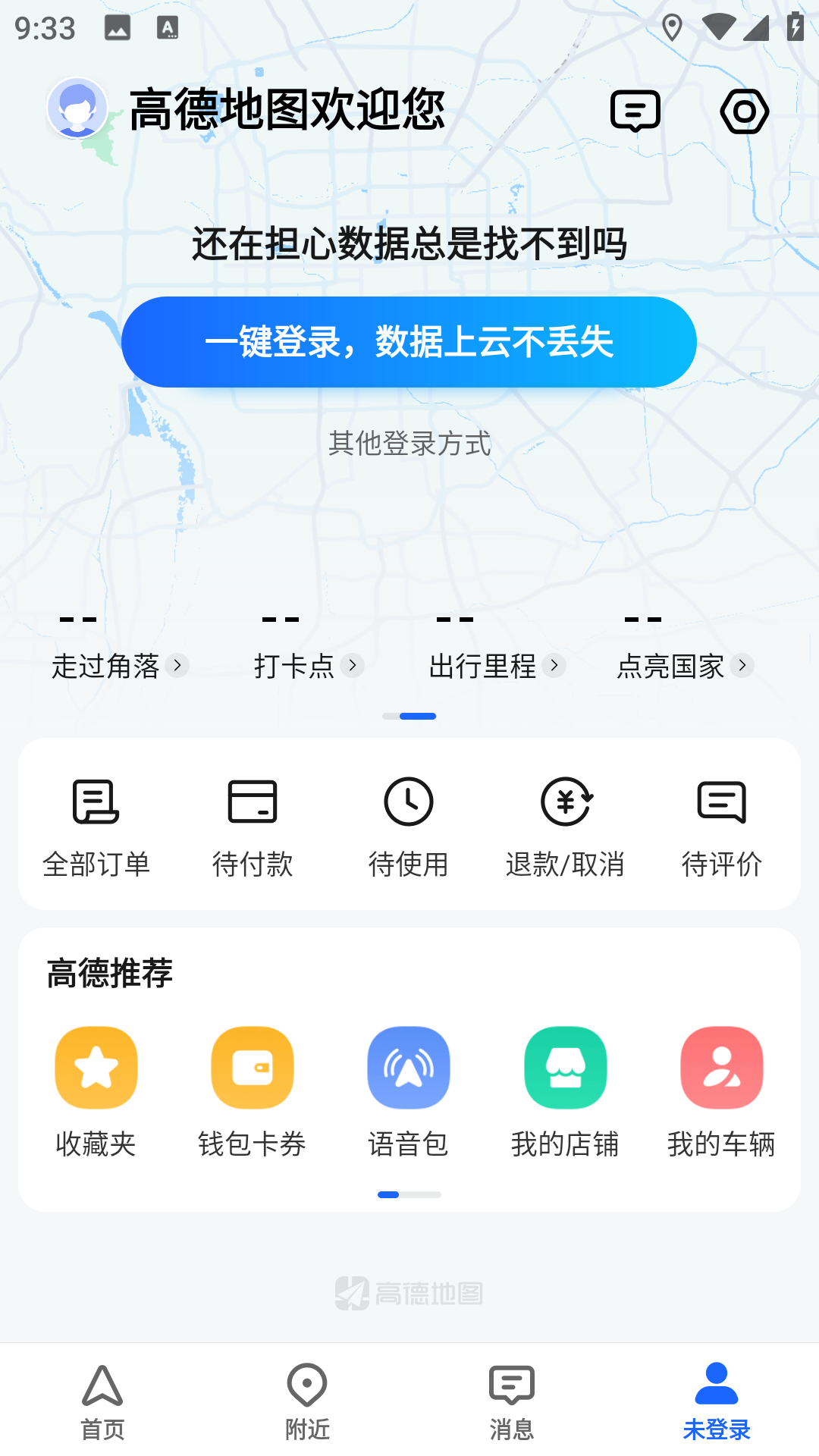Open the settings hexagon icon
Screen dimensions: 819x1456
click(744, 111)
